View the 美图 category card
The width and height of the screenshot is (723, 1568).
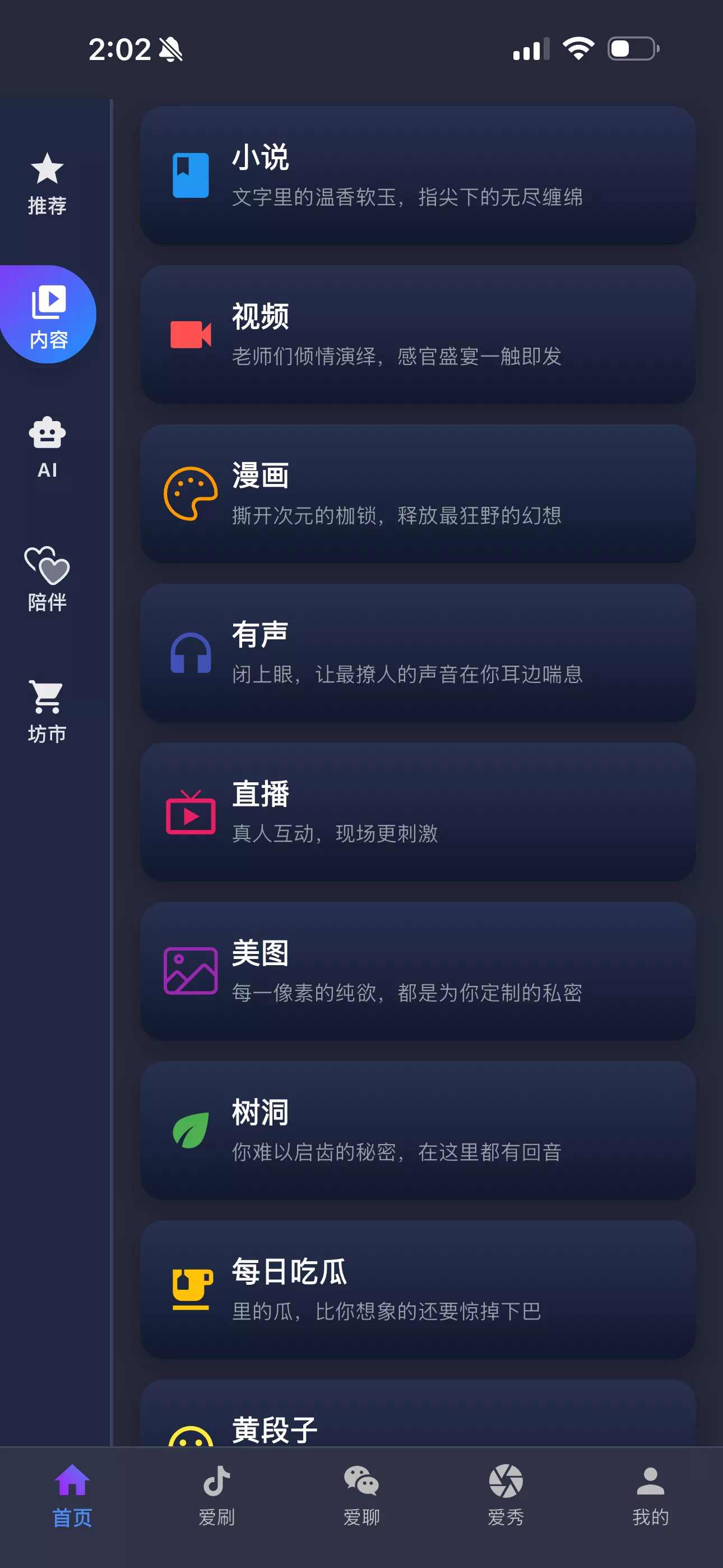coord(418,971)
